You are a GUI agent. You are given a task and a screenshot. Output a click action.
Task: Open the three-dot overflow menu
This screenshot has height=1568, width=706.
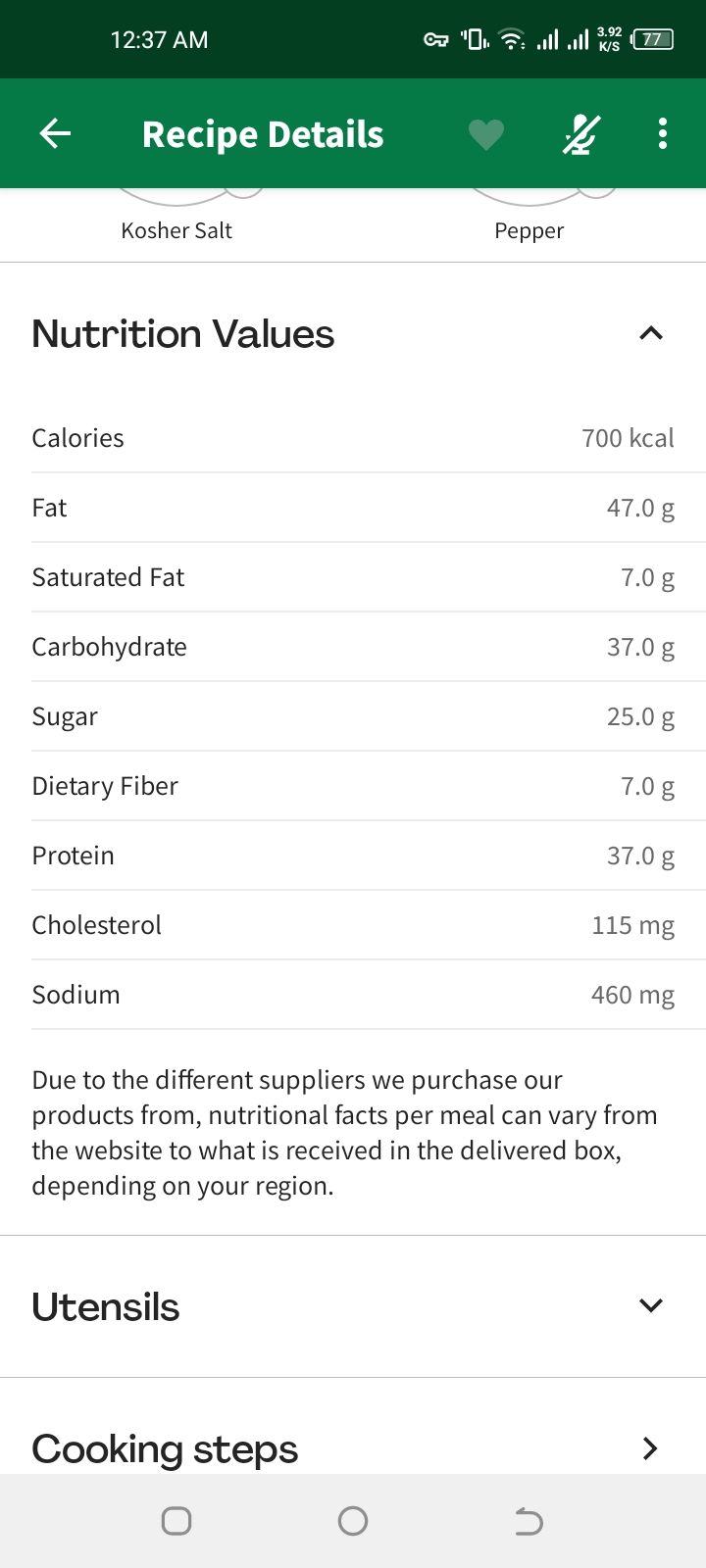coord(662,133)
